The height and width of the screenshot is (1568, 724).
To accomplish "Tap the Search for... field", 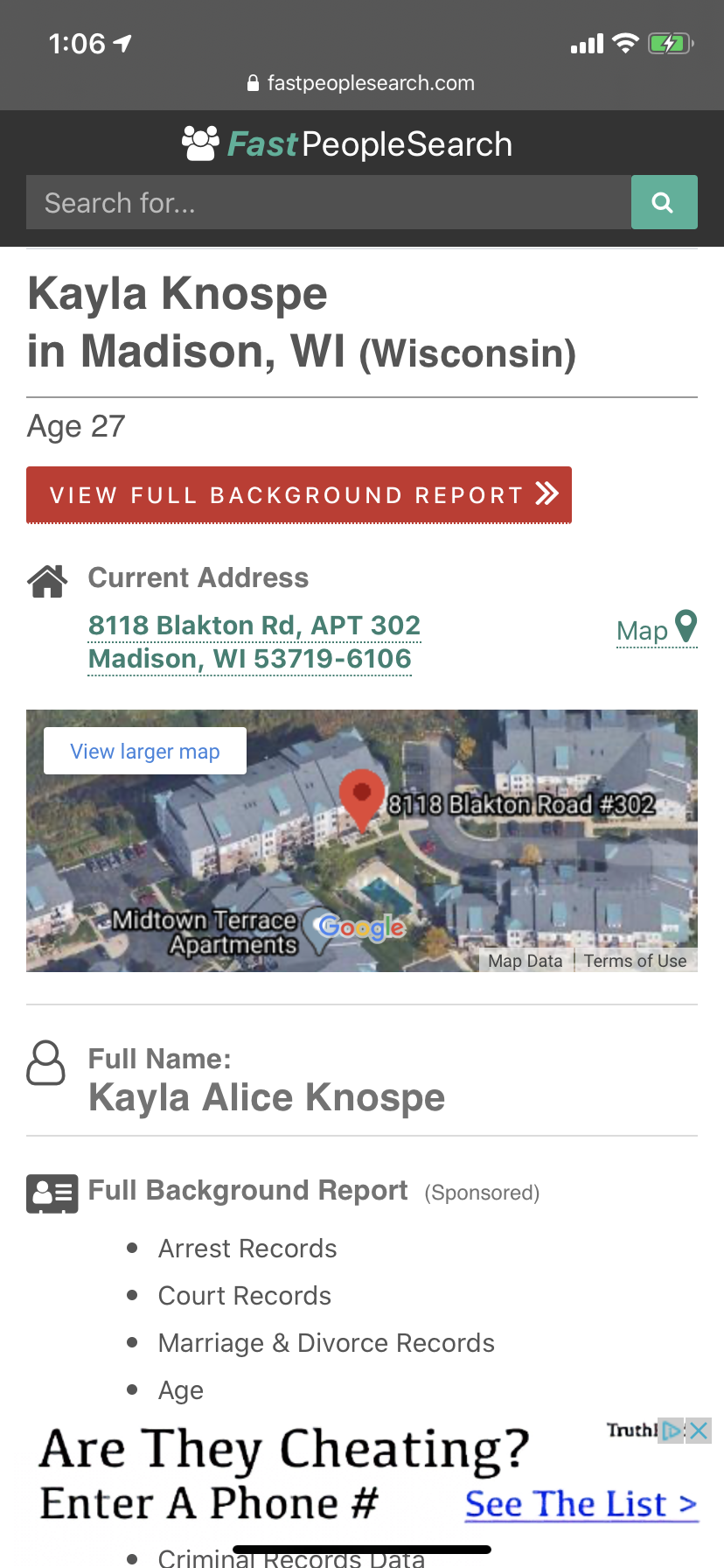I will click(x=329, y=202).
